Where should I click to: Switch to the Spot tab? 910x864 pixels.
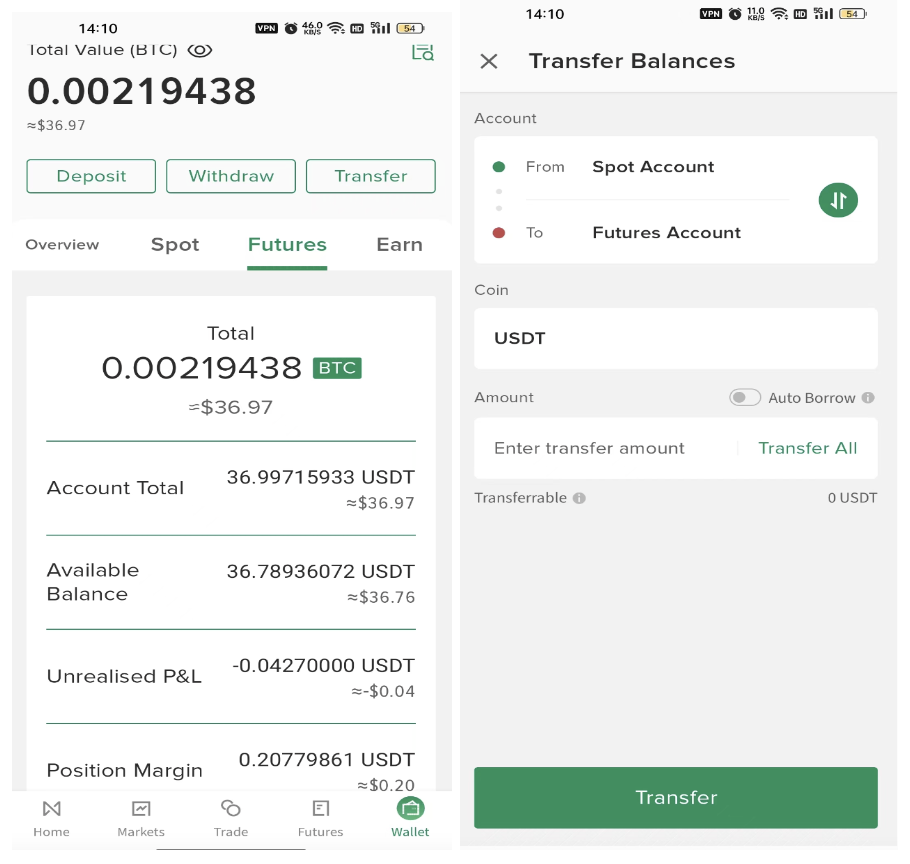[x=175, y=245]
